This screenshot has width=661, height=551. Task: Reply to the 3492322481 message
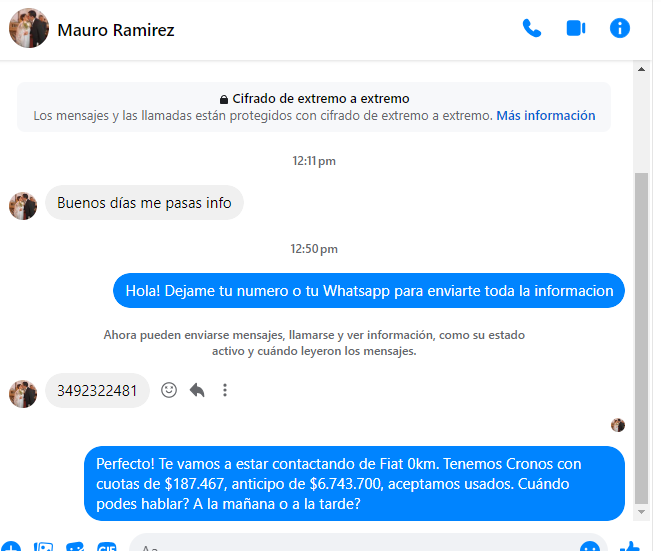click(x=197, y=390)
